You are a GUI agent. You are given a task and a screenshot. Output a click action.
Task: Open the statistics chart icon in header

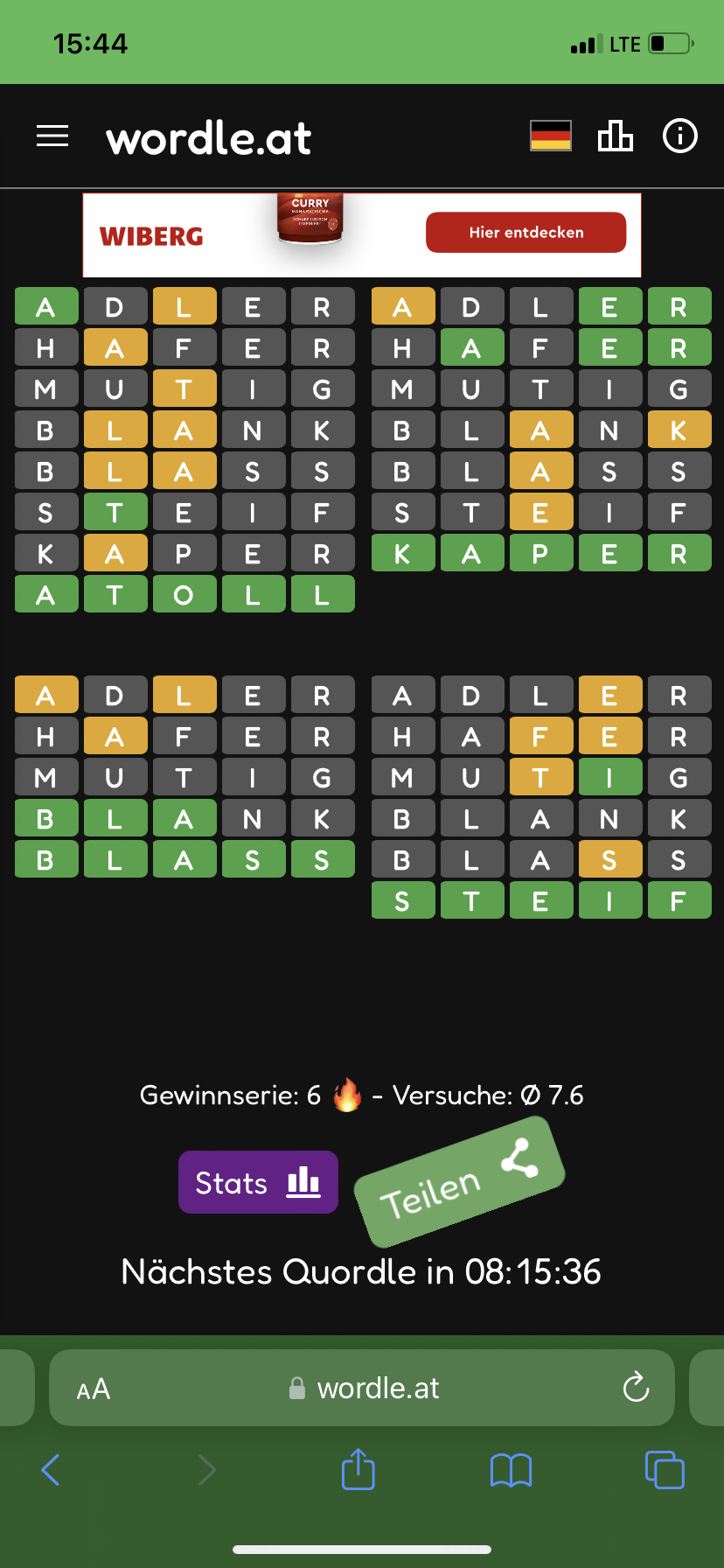pos(615,136)
